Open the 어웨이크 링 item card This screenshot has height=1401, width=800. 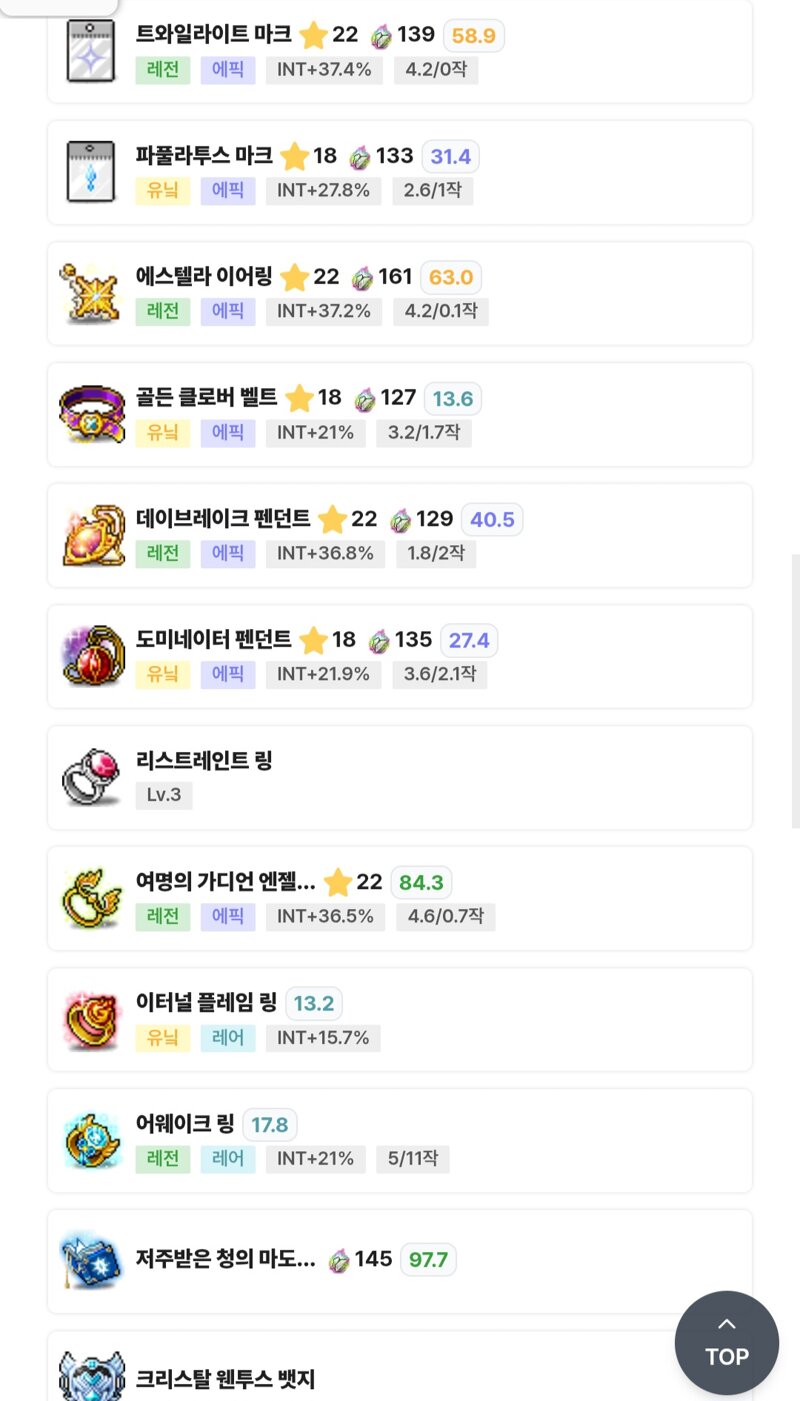pyautogui.click(x=400, y=1141)
